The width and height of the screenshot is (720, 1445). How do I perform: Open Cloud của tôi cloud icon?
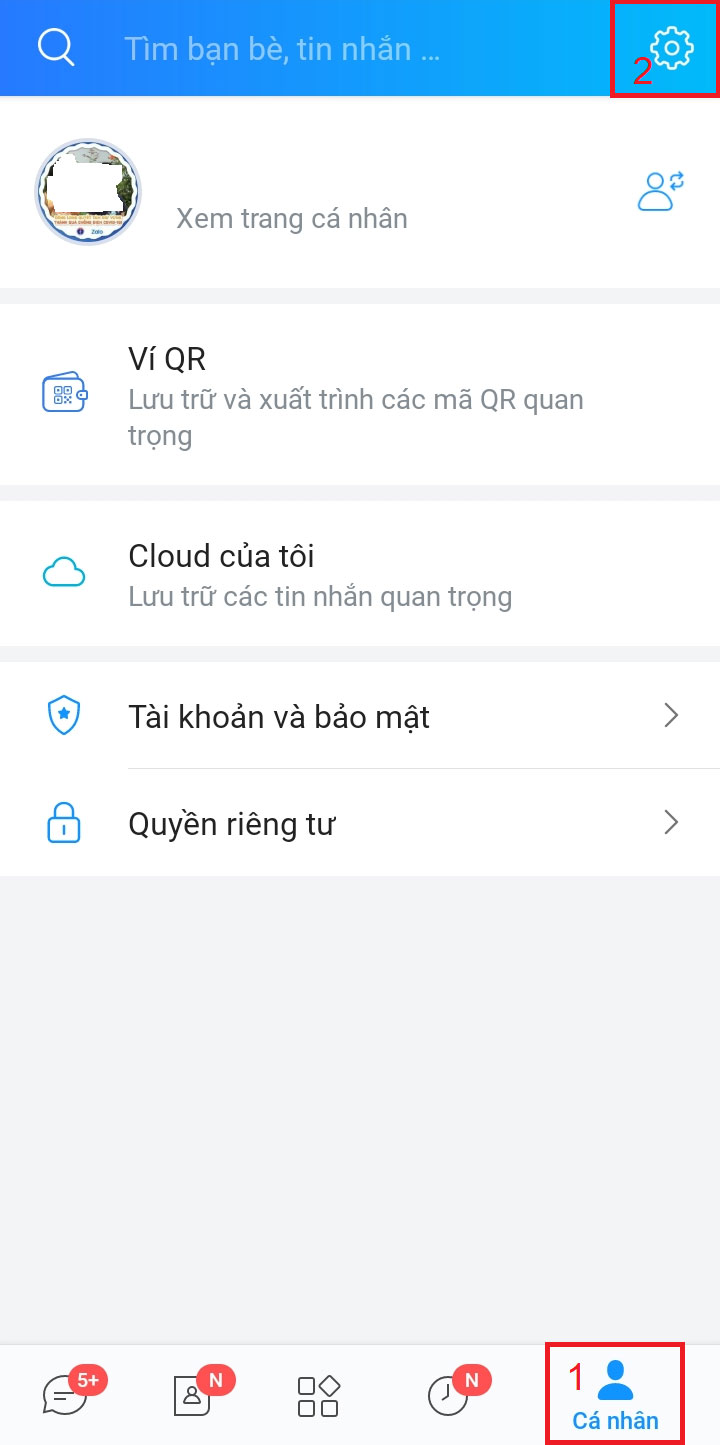point(63,571)
